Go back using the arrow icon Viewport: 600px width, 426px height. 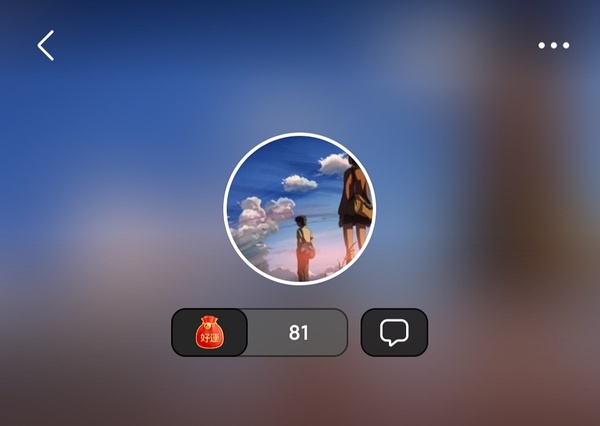point(46,45)
